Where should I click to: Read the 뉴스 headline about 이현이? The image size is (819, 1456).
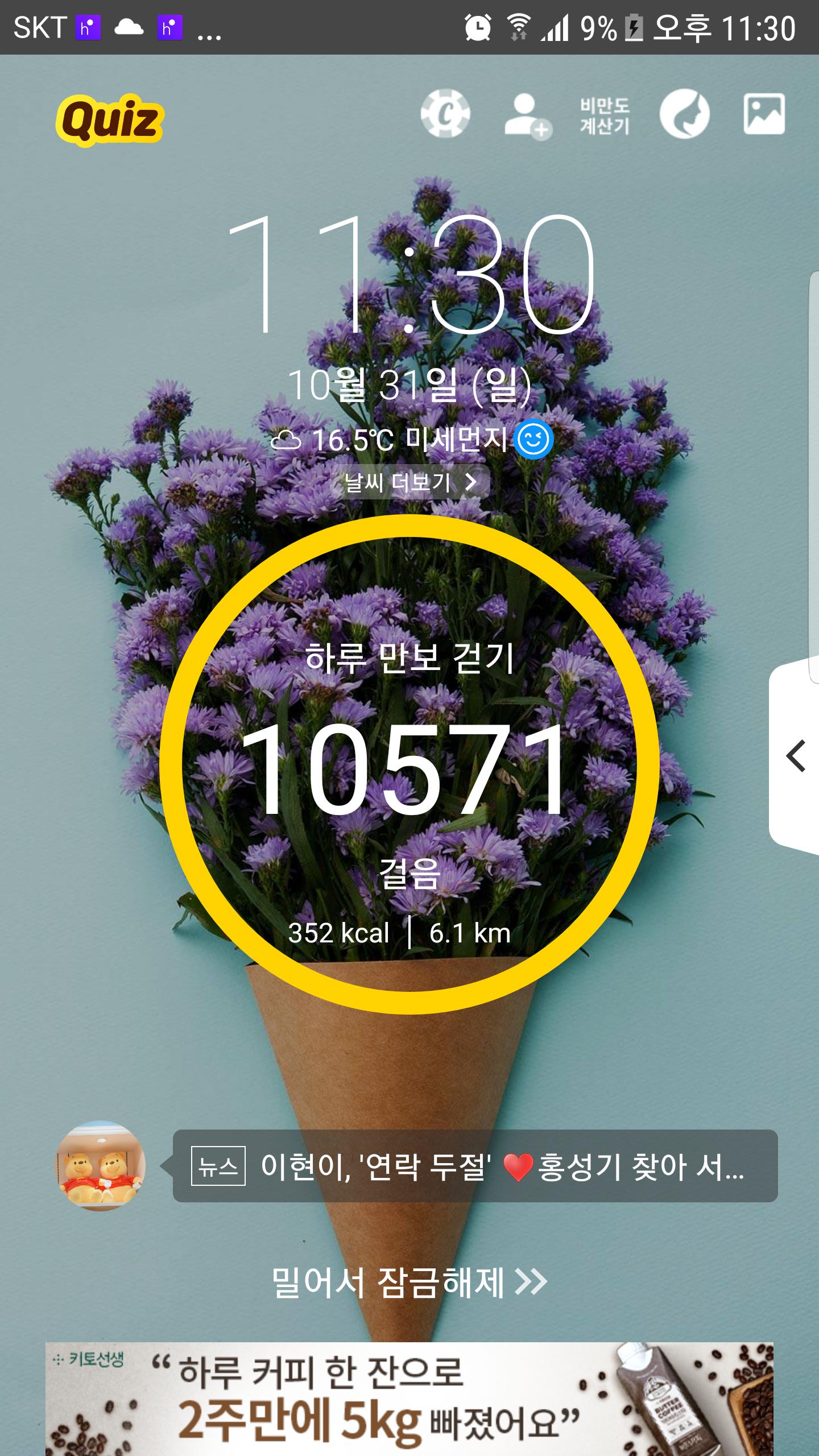coord(475,1166)
